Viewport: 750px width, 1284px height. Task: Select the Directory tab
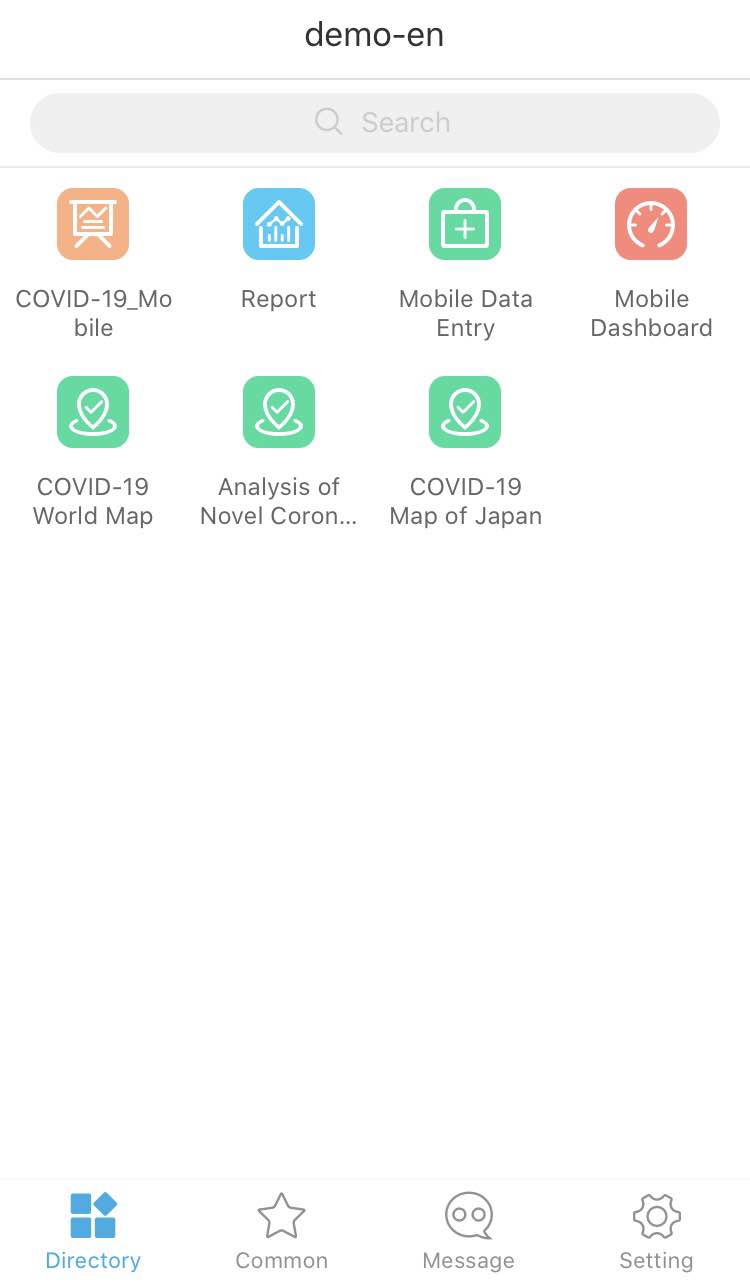click(x=93, y=1230)
